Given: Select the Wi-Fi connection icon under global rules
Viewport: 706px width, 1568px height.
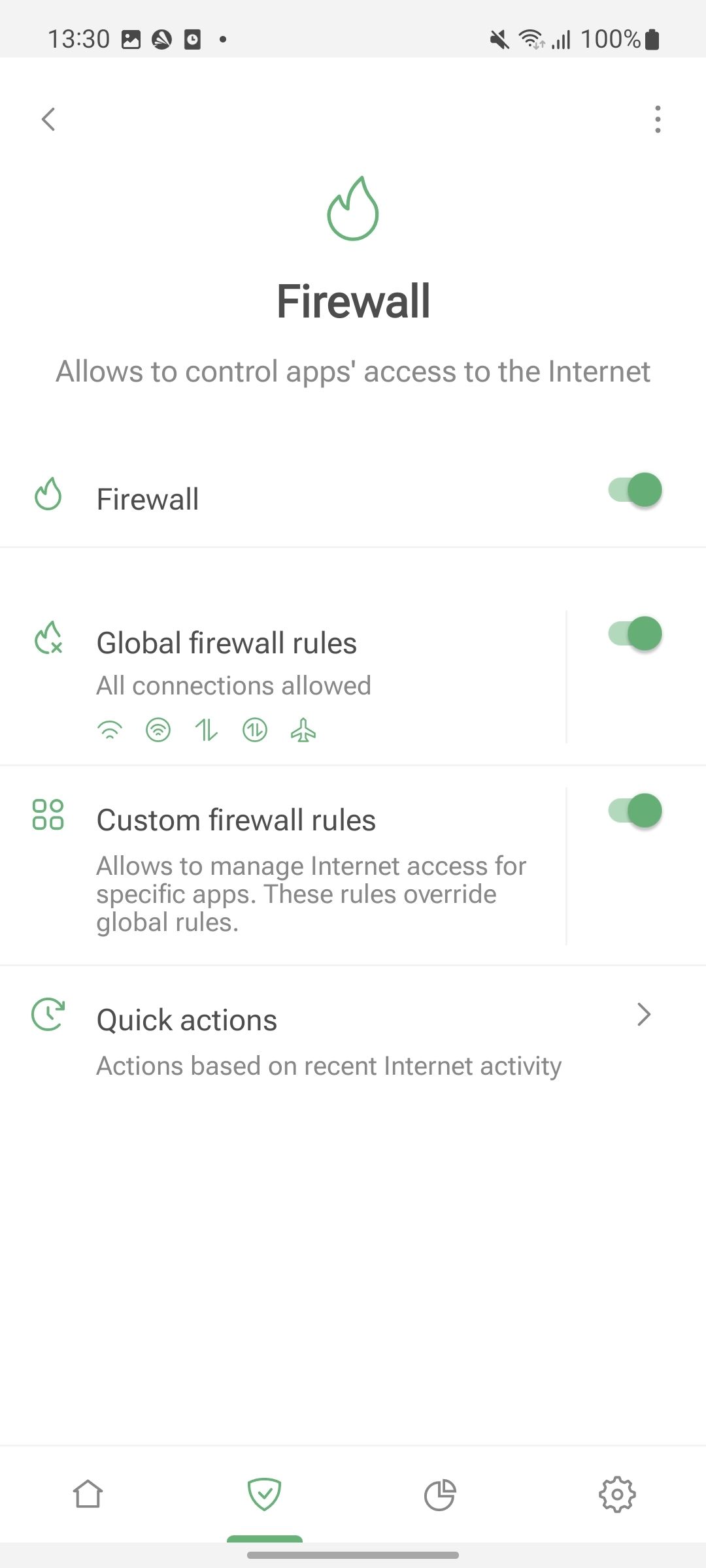Looking at the screenshot, I should (x=110, y=730).
